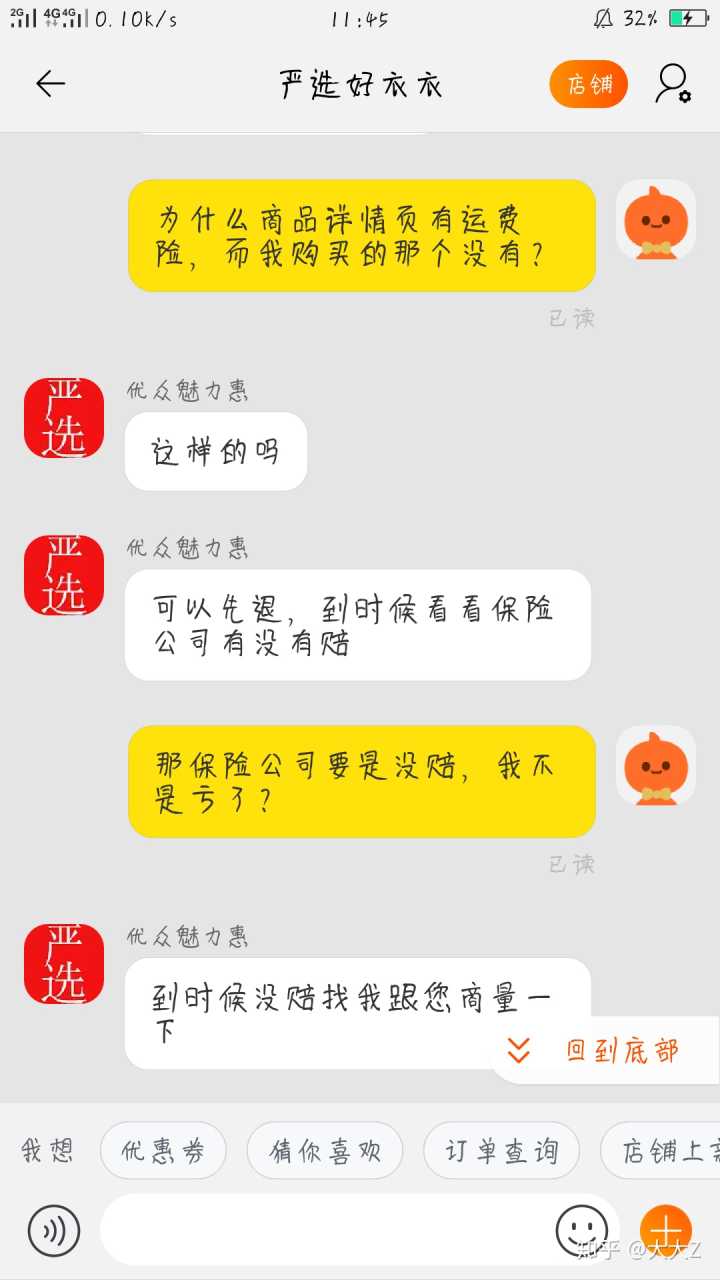Open the 严选 seller avatar beside 这样的吗
Image resolution: width=720 pixels, height=1280 pixels.
(x=64, y=418)
